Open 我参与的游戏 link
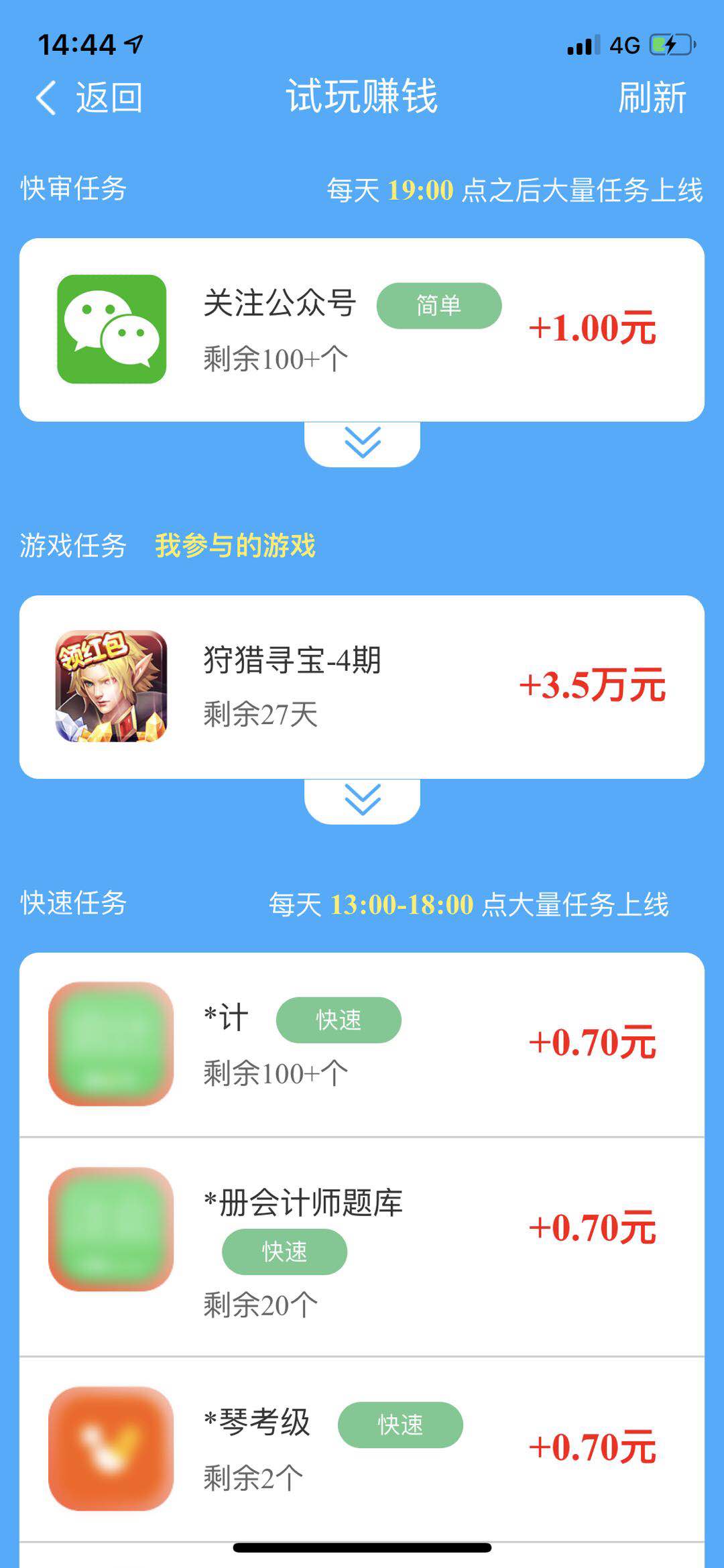 pyautogui.click(x=235, y=545)
